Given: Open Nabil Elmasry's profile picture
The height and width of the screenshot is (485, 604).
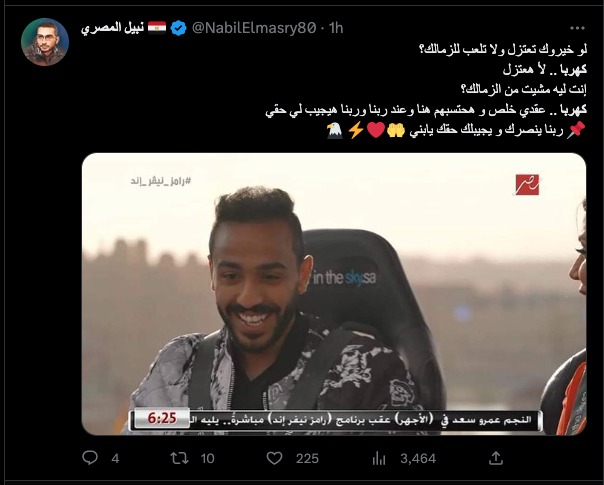Looking at the screenshot, I should pos(44,41).
